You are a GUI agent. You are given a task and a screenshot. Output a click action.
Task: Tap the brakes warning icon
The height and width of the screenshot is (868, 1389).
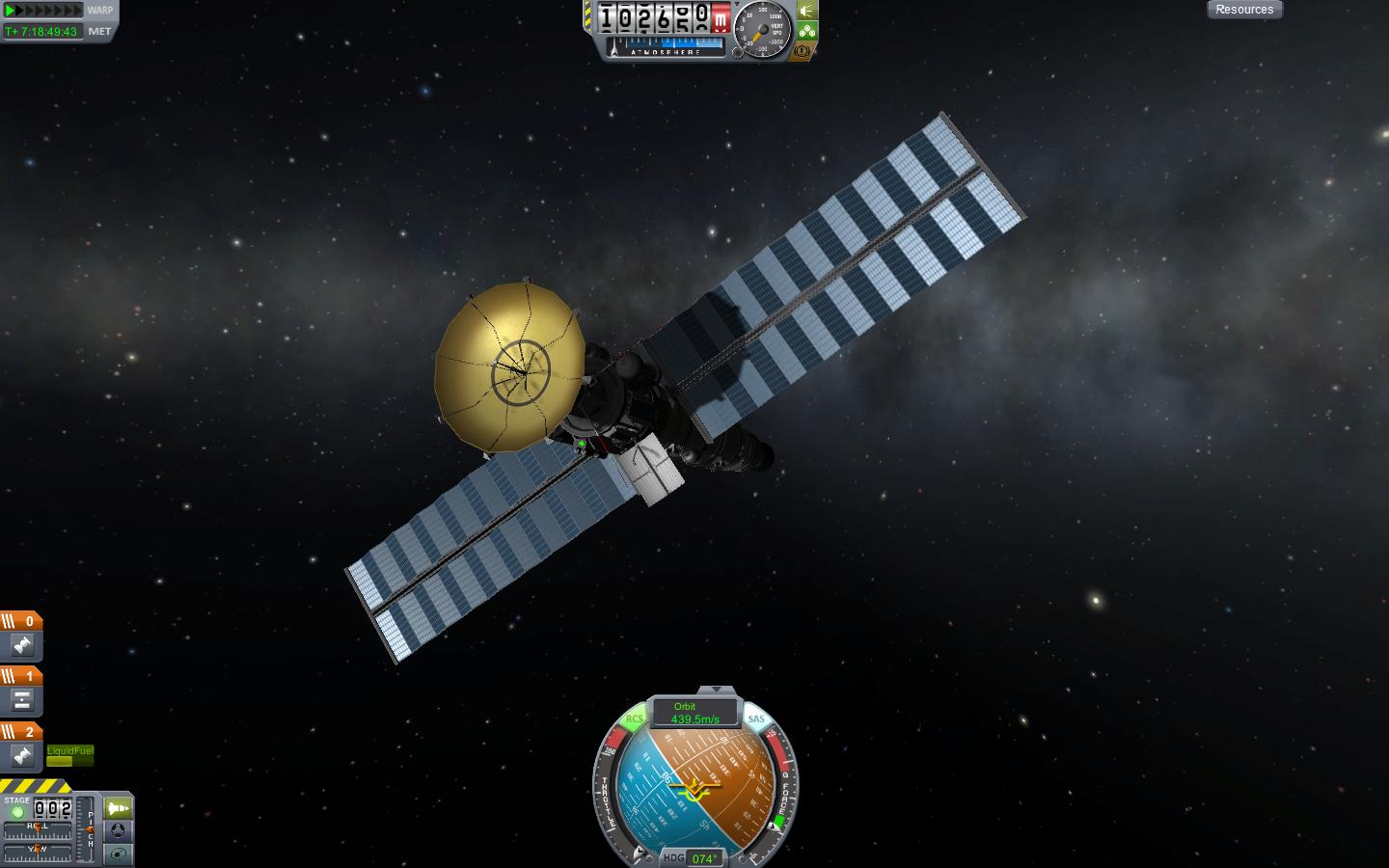(803, 51)
